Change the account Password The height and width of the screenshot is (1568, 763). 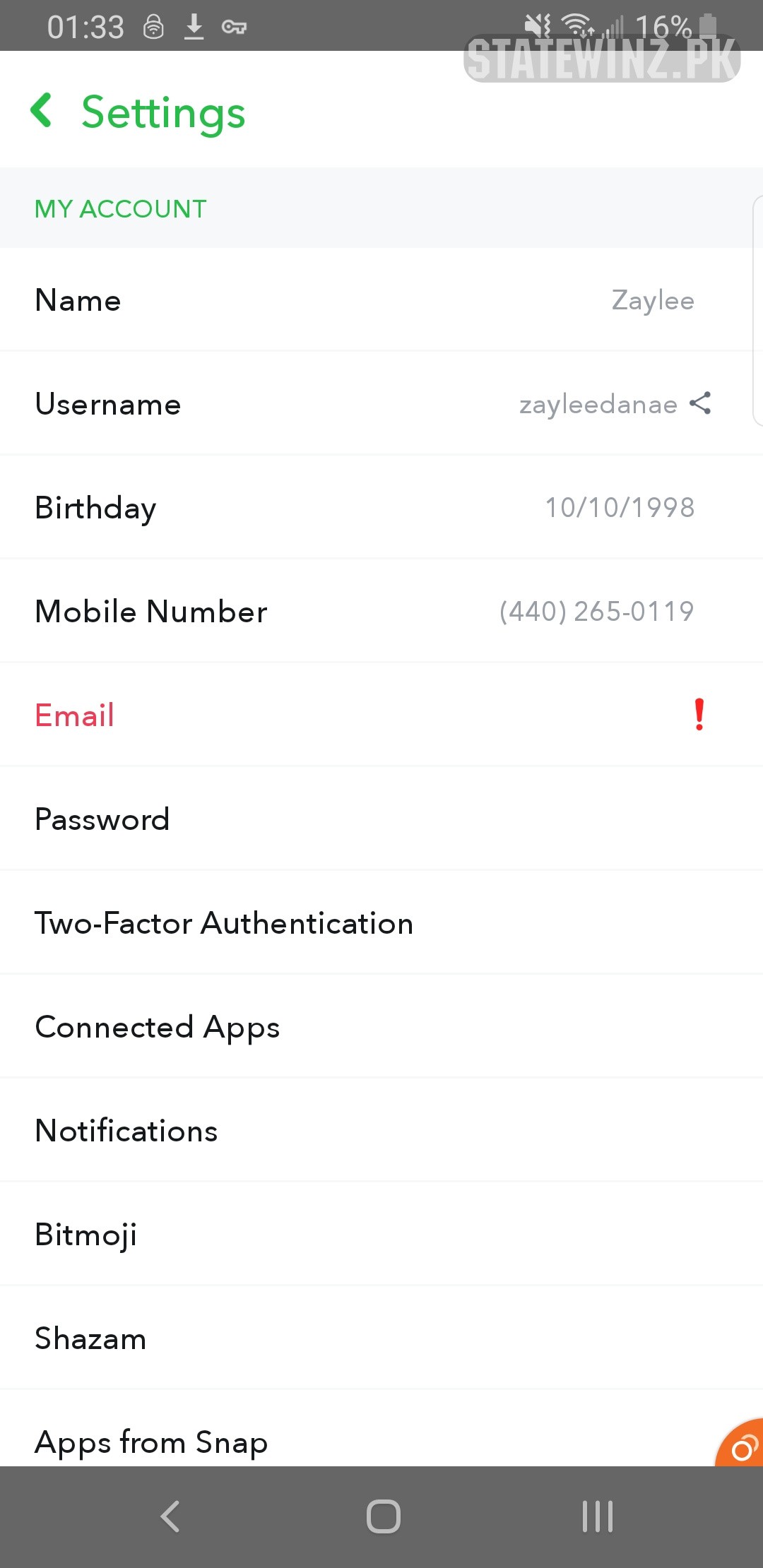[x=381, y=819]
